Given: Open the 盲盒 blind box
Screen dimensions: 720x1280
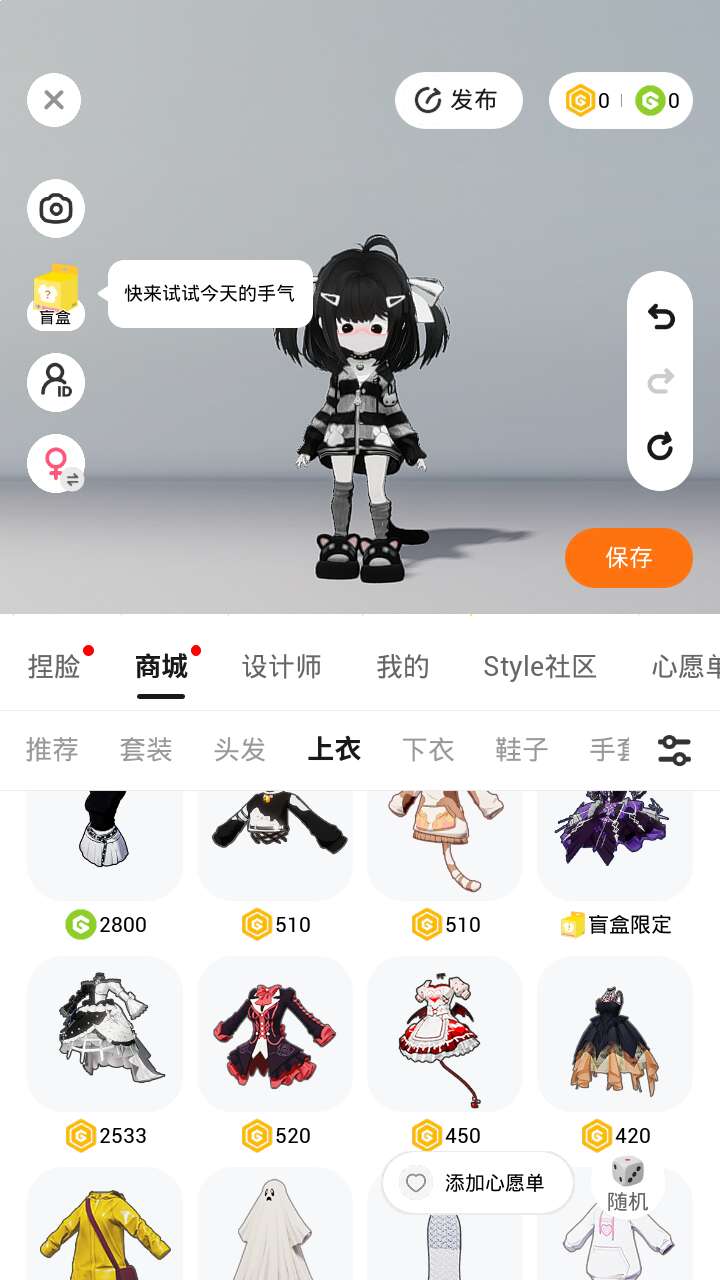Looking at the screenshot, I should [x=56, y=296].
